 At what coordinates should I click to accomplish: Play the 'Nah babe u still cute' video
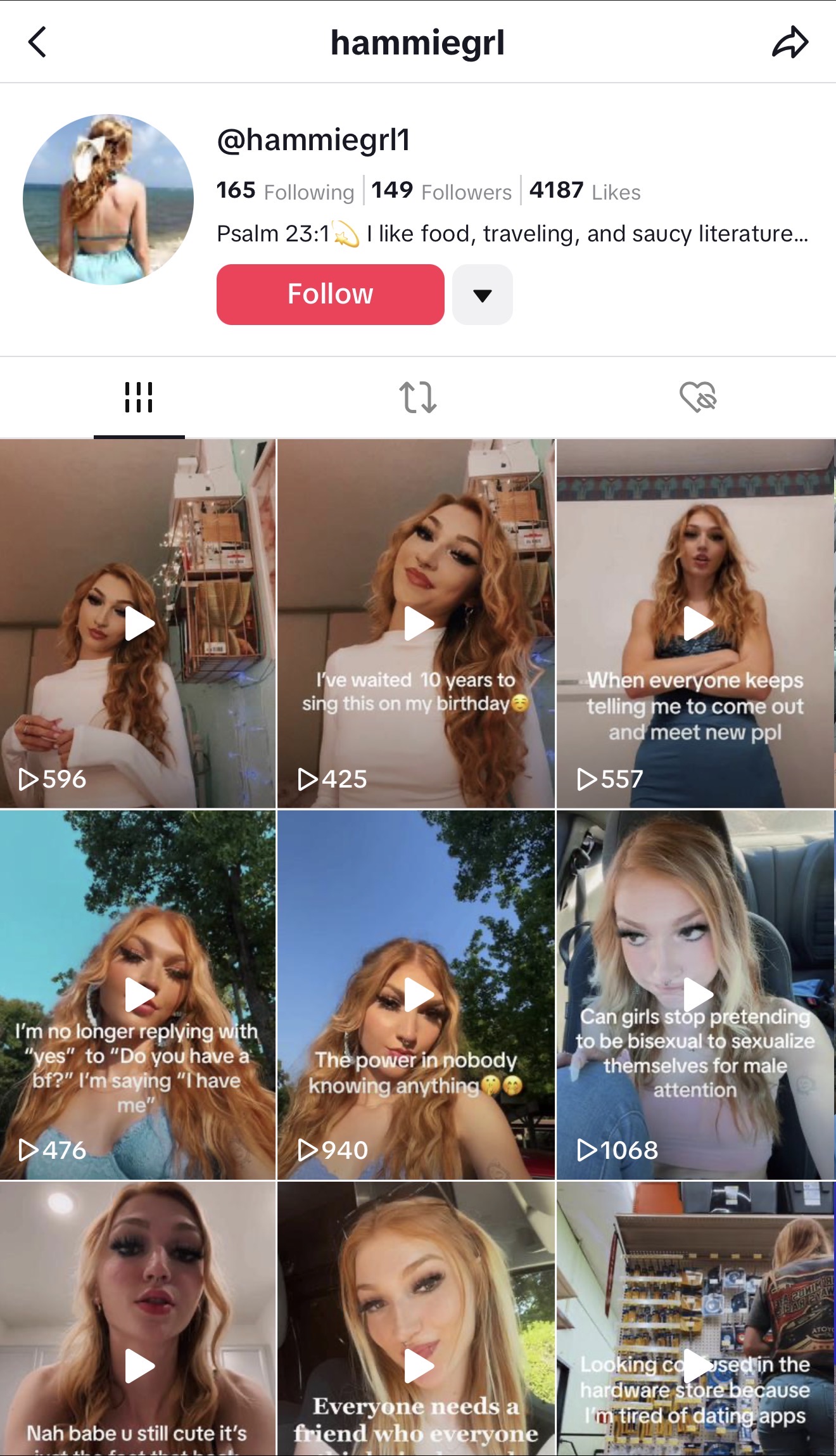click(x=138, y=1331)
